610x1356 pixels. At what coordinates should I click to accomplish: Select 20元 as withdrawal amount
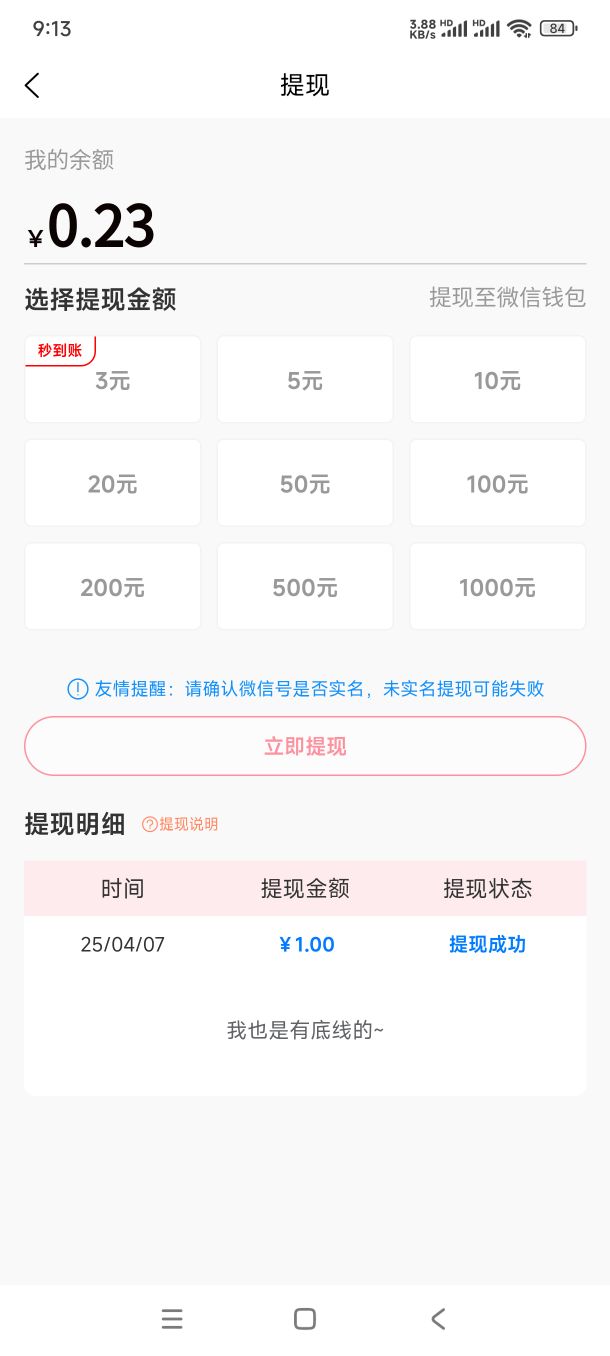113,483
